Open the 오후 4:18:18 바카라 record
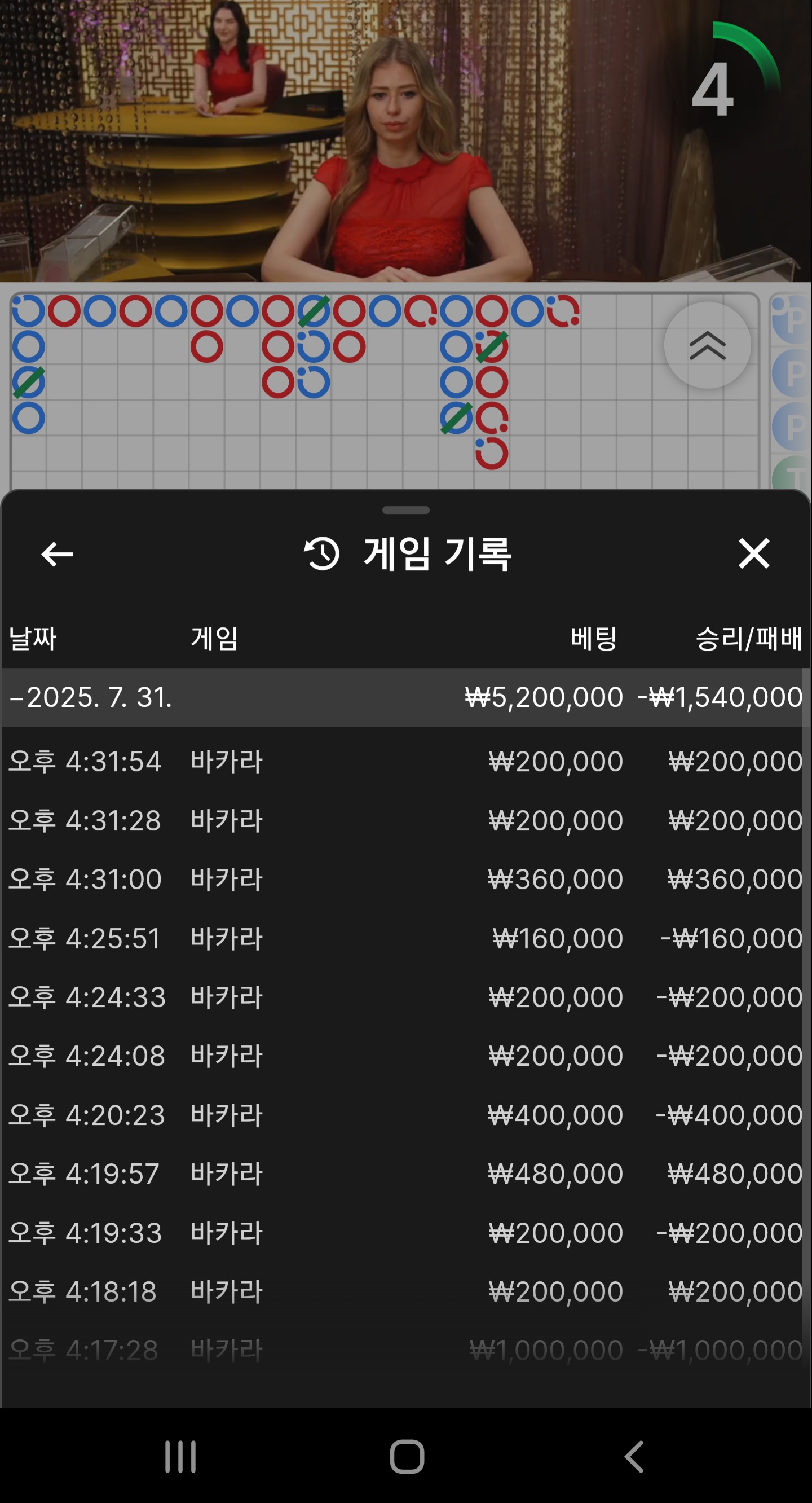This screenshot has height=1503, width=812. pos(405,1292)
